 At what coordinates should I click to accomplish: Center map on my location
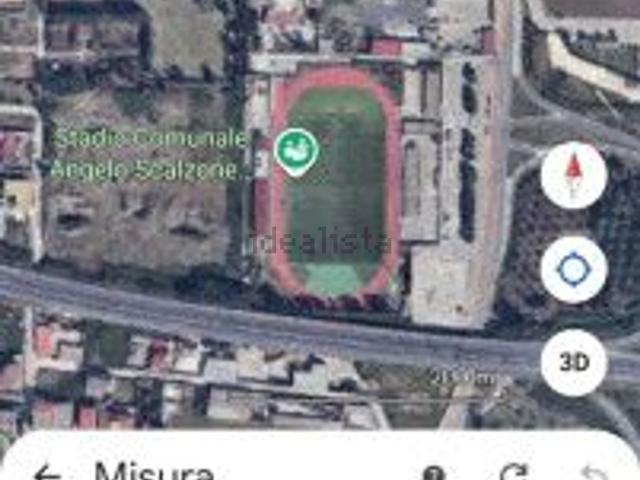[x=573, y=270]
